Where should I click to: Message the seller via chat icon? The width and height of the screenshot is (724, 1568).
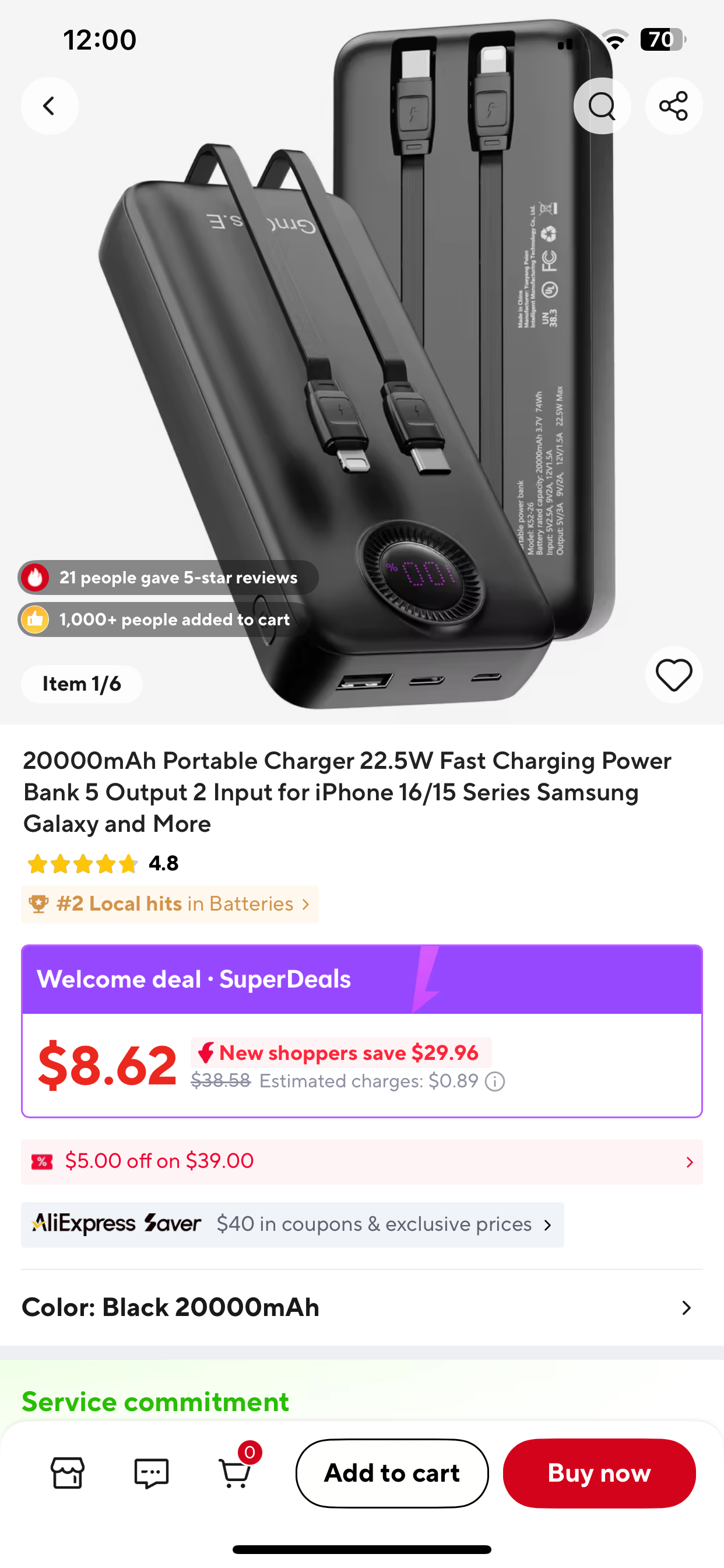(x=151, y=1473)
